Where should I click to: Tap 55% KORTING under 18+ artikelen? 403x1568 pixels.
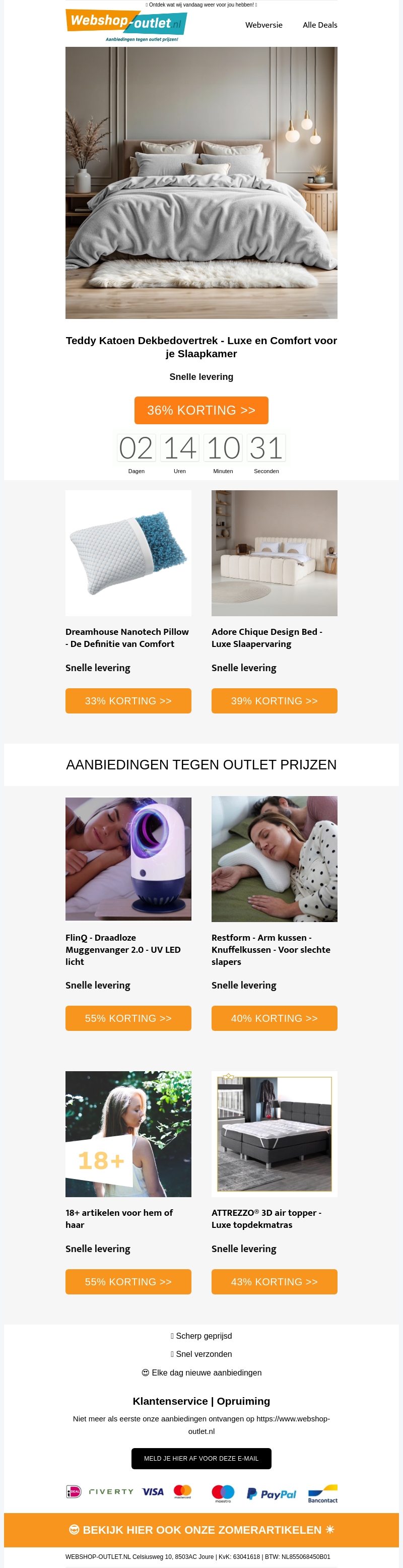(x=128, y=1281)
